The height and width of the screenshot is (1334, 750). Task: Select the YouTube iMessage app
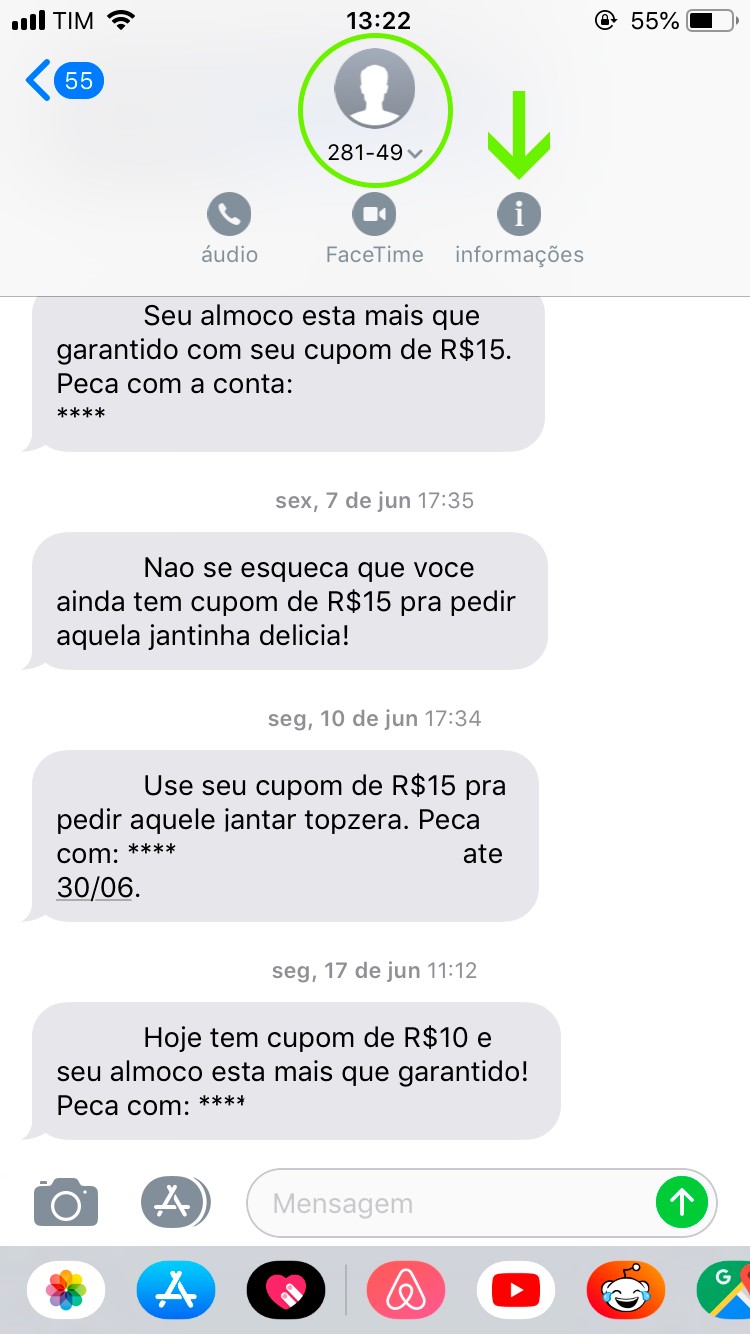pos(516,1290)
